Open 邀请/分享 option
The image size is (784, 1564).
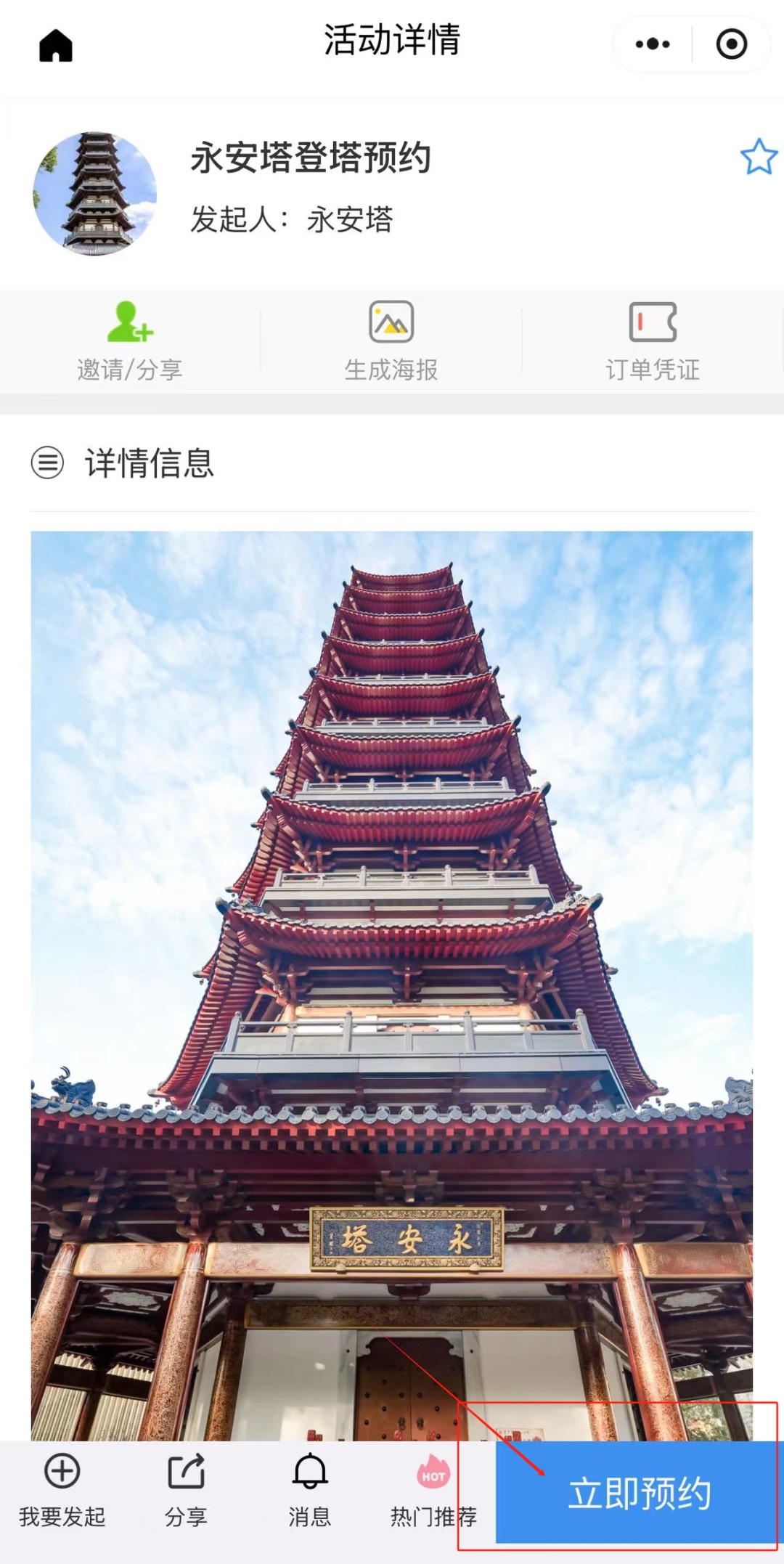pos(130,341)
